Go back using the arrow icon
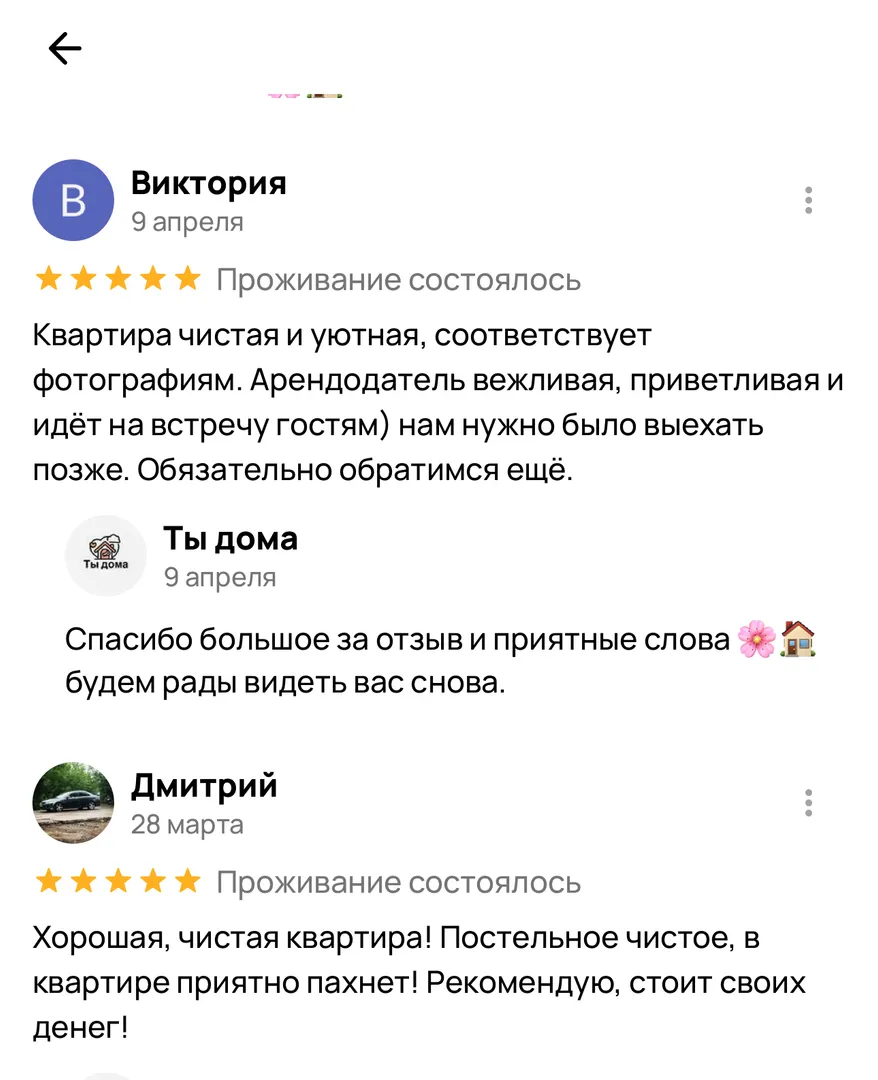 coord(65,48)
